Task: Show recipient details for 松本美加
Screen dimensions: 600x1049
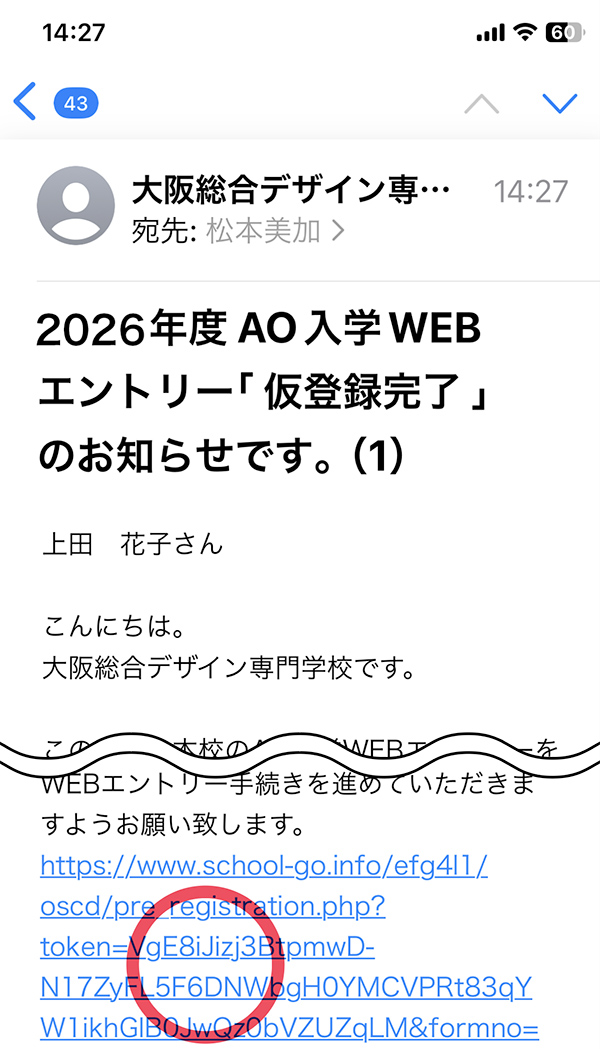Action: (x=275, y=231)
